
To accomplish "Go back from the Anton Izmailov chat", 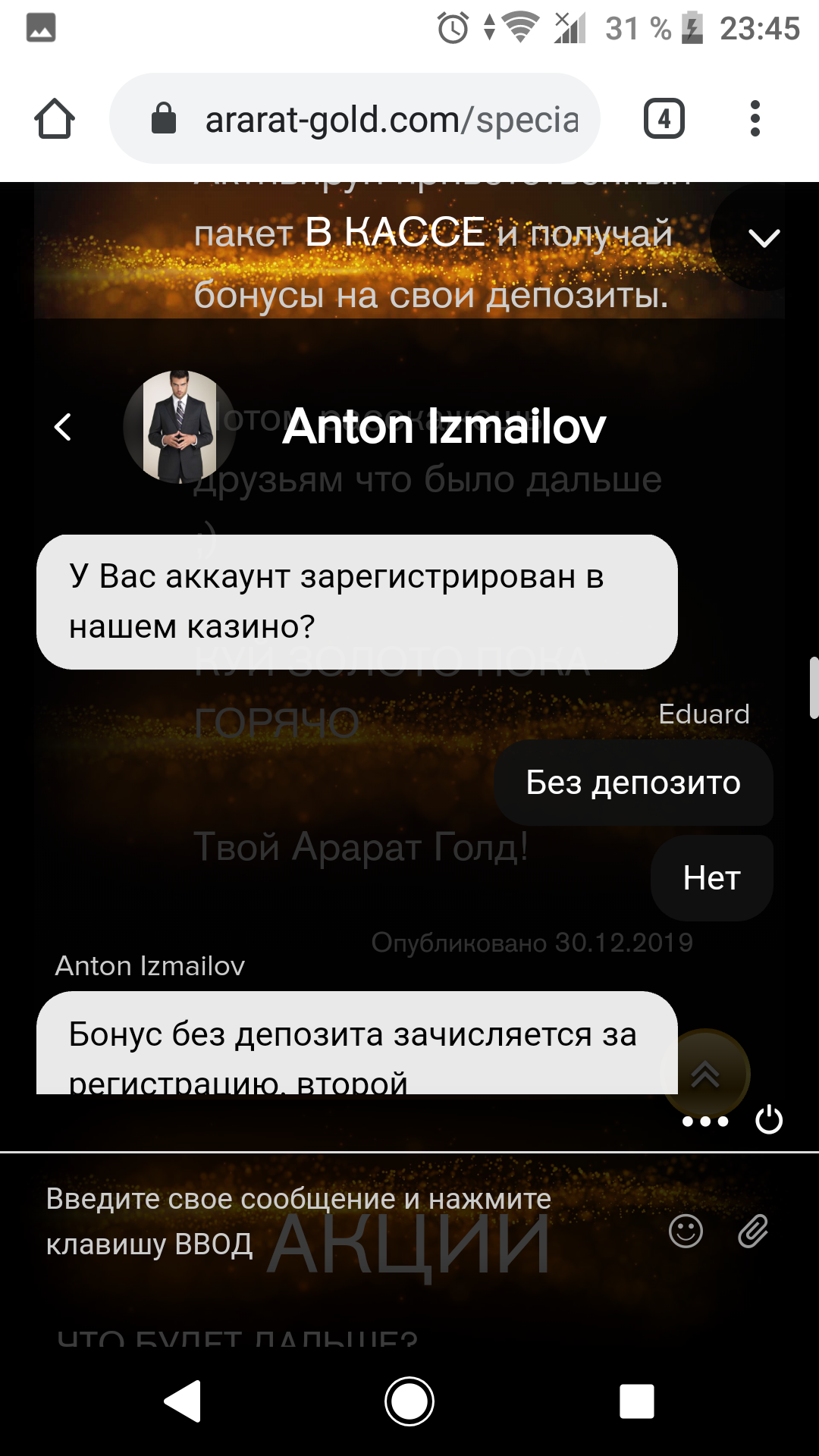I will click(x=64, y=427).
